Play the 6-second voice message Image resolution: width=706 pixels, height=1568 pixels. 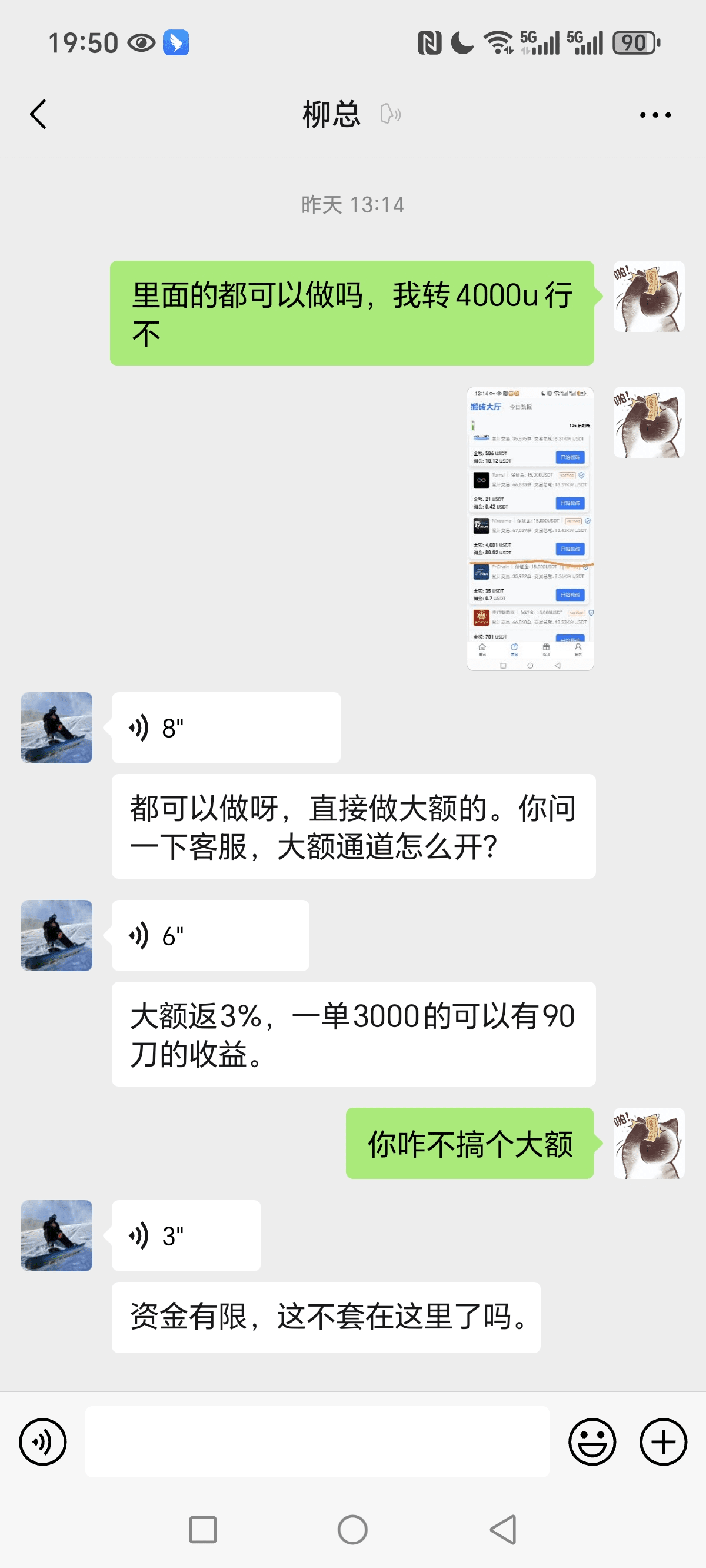[x=210, y=936]
